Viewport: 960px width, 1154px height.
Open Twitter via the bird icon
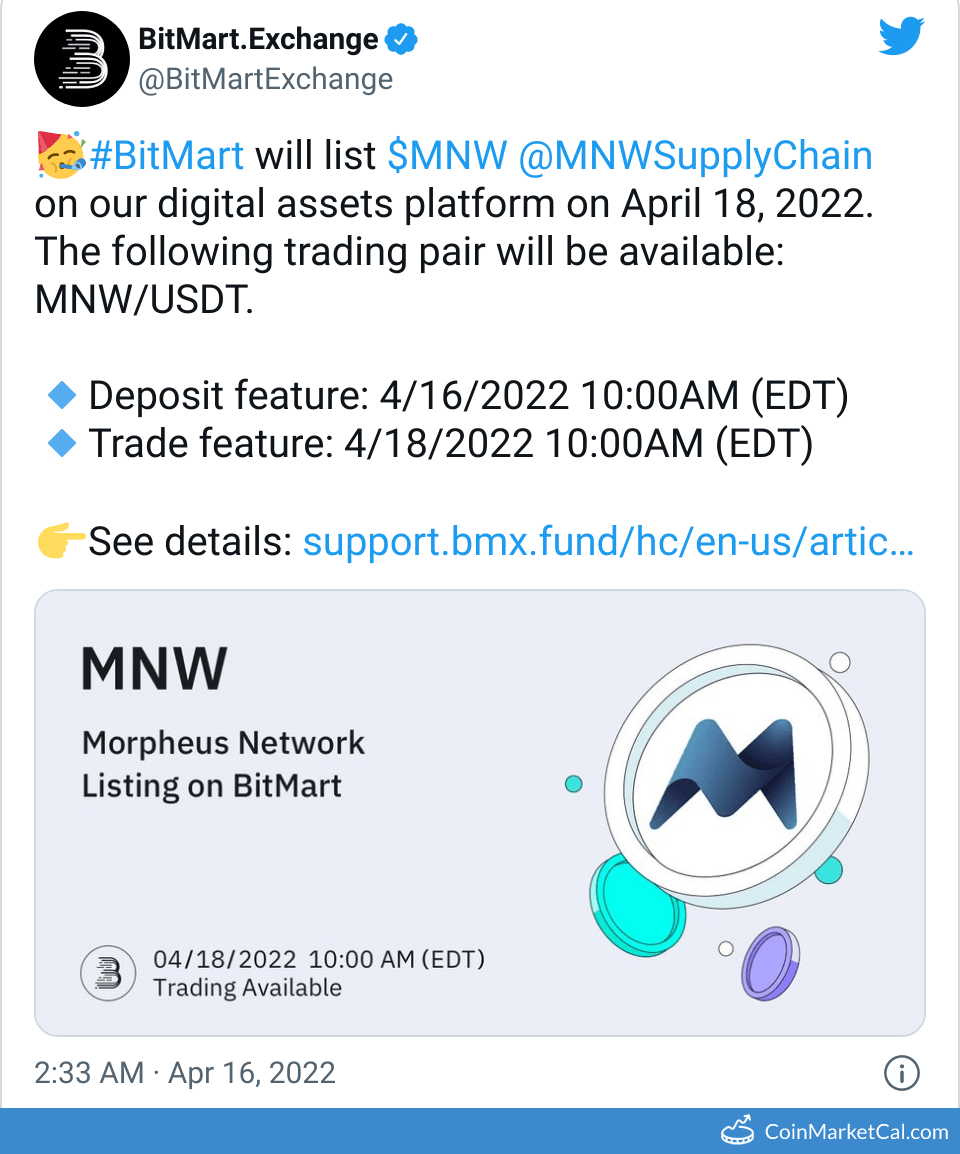(901, 35)
